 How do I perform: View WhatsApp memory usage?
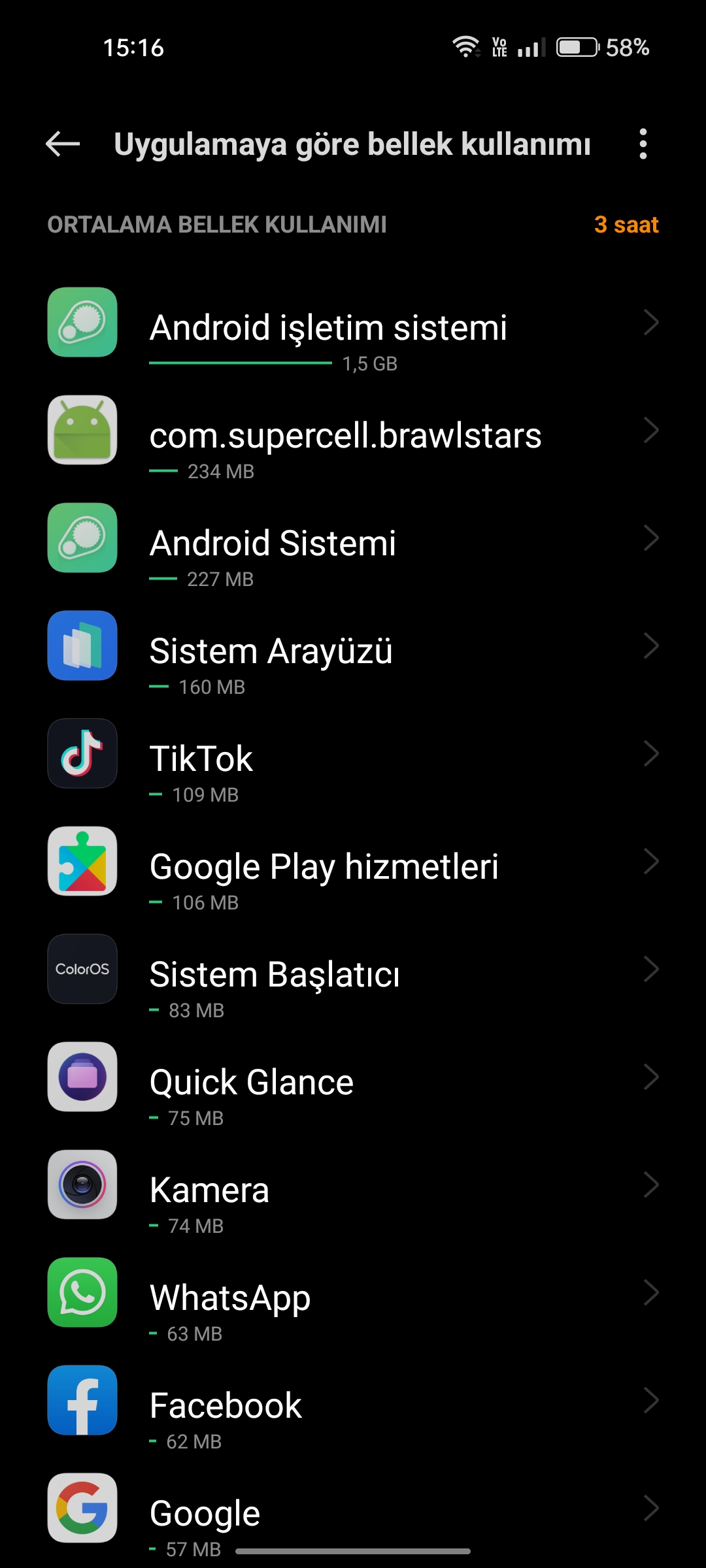pos(353,1292)
